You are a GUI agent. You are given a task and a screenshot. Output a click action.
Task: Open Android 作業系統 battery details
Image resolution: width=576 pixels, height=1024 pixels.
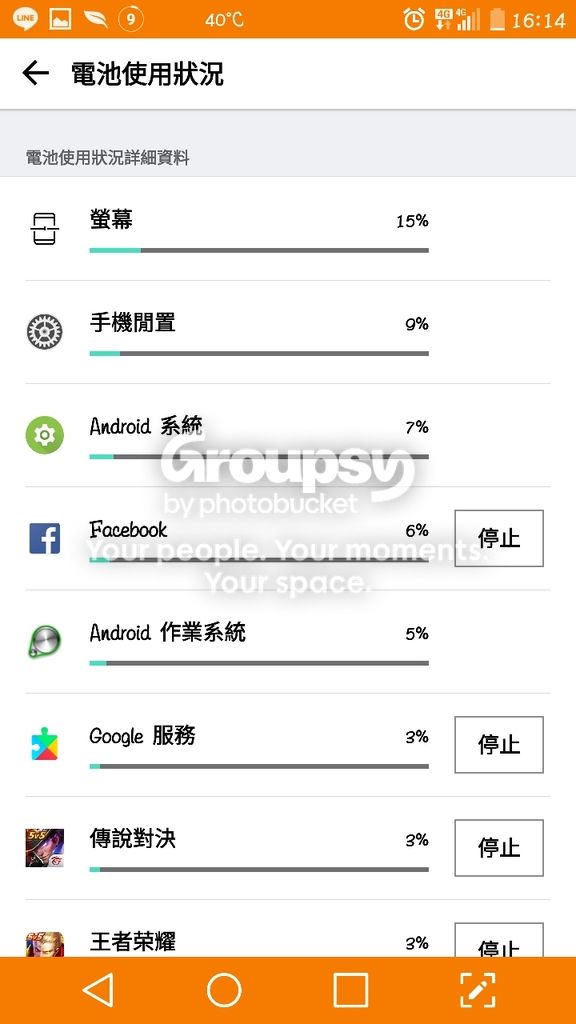(288, 642)
